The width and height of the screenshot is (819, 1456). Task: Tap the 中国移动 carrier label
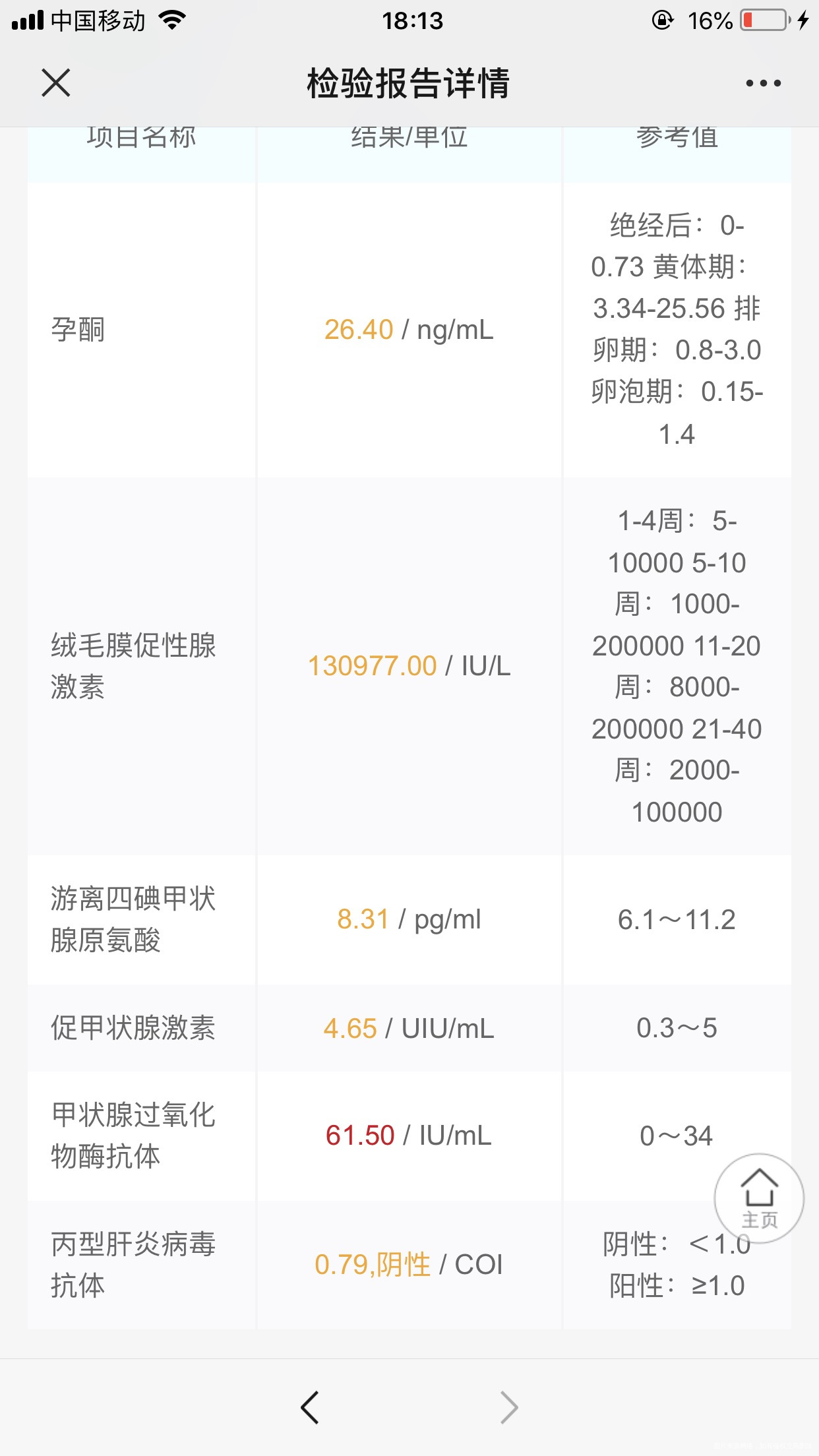pyautogui.click(x=98, y=20)
